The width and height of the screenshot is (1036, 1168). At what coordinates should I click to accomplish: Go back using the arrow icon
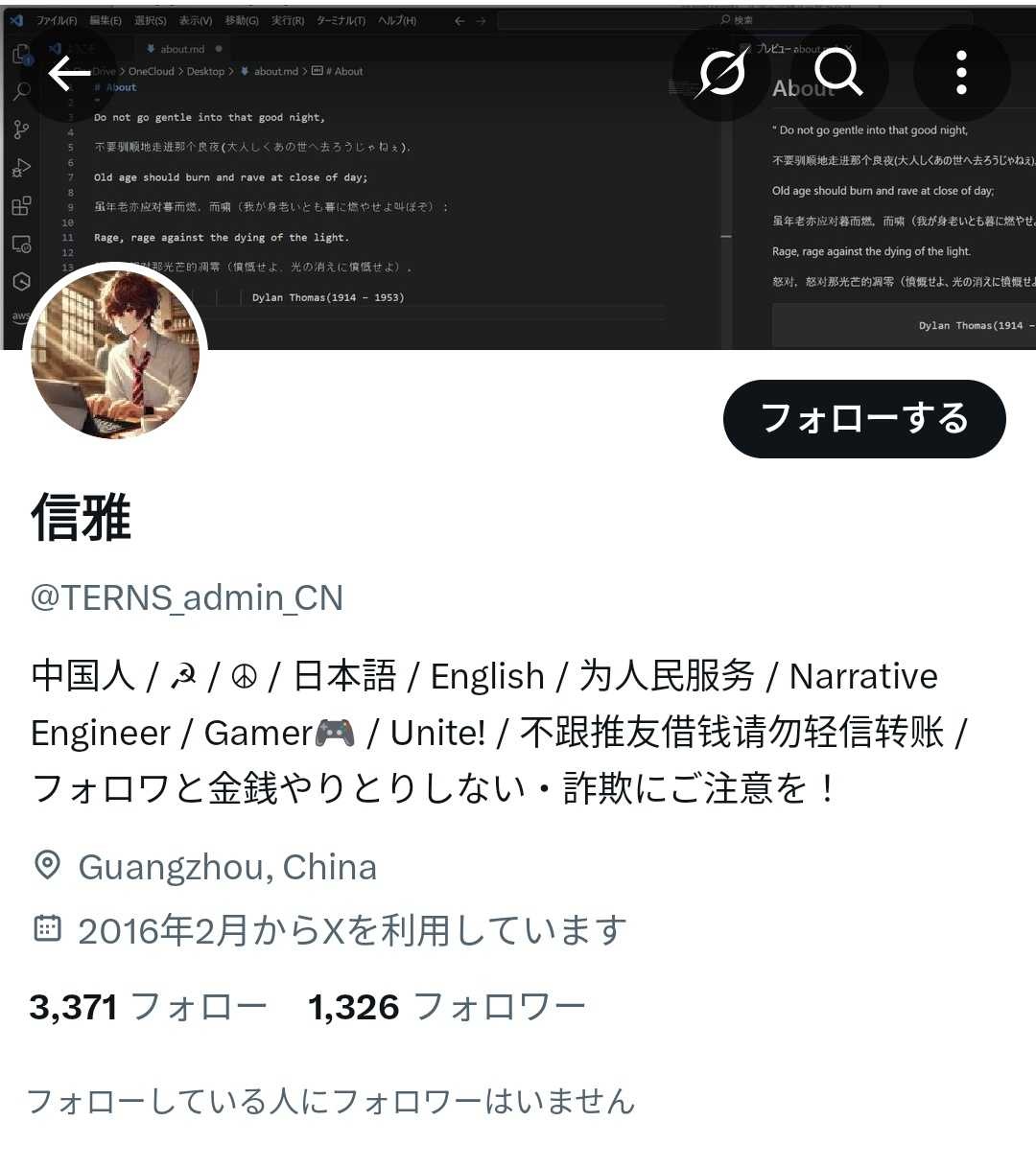69,72
